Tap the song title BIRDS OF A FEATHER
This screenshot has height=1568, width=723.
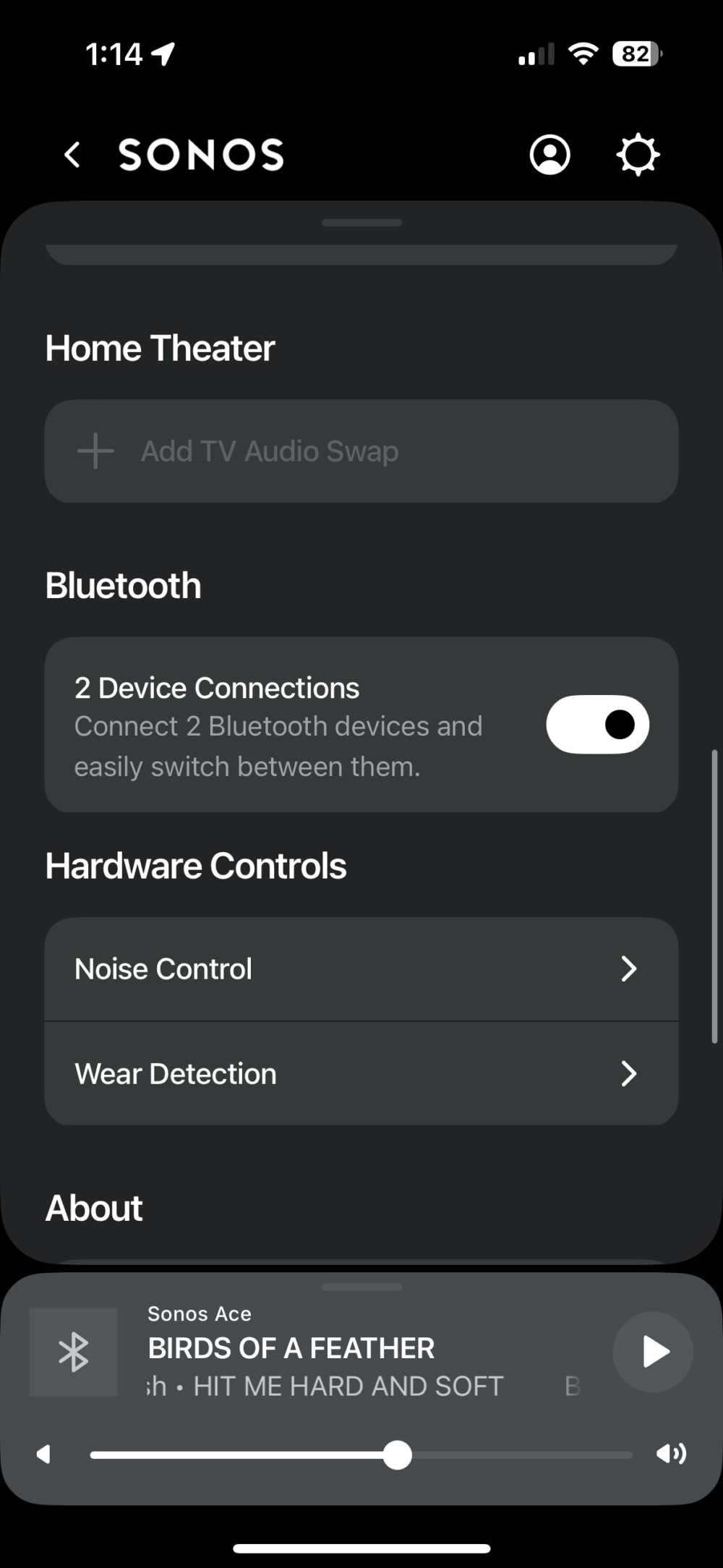[x=291, y=1348]
